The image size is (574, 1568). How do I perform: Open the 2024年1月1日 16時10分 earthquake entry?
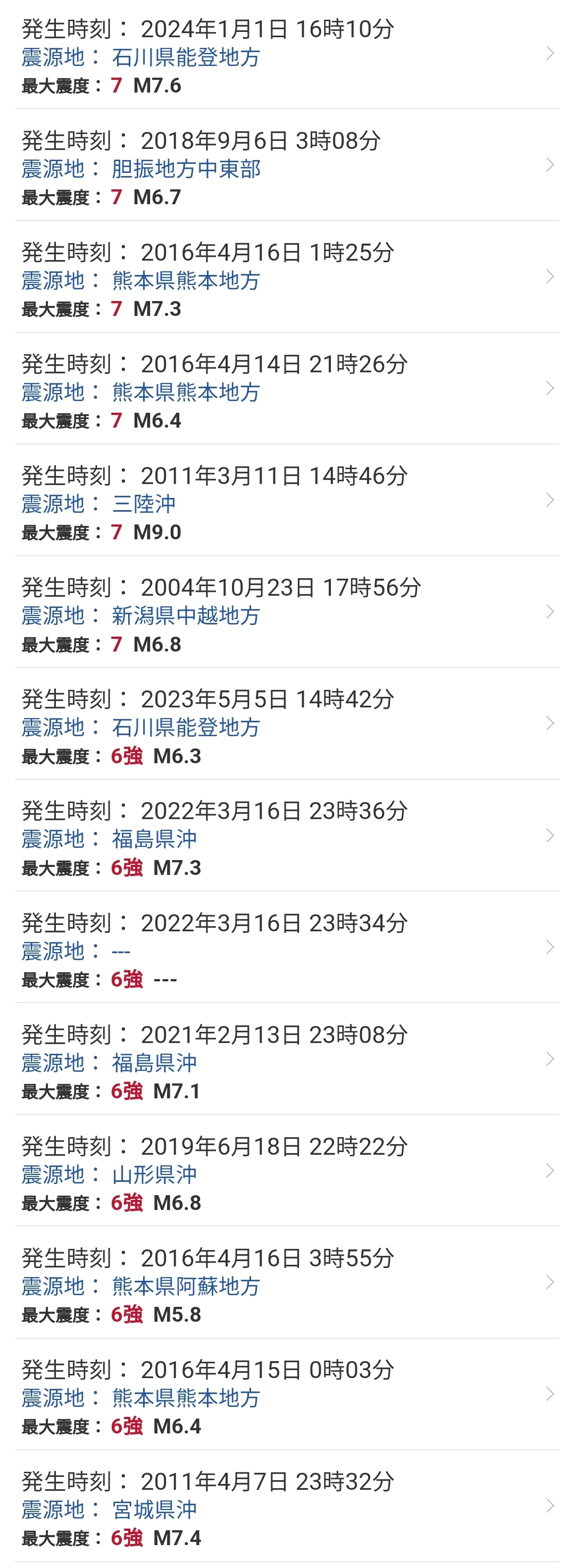[286, 56]
